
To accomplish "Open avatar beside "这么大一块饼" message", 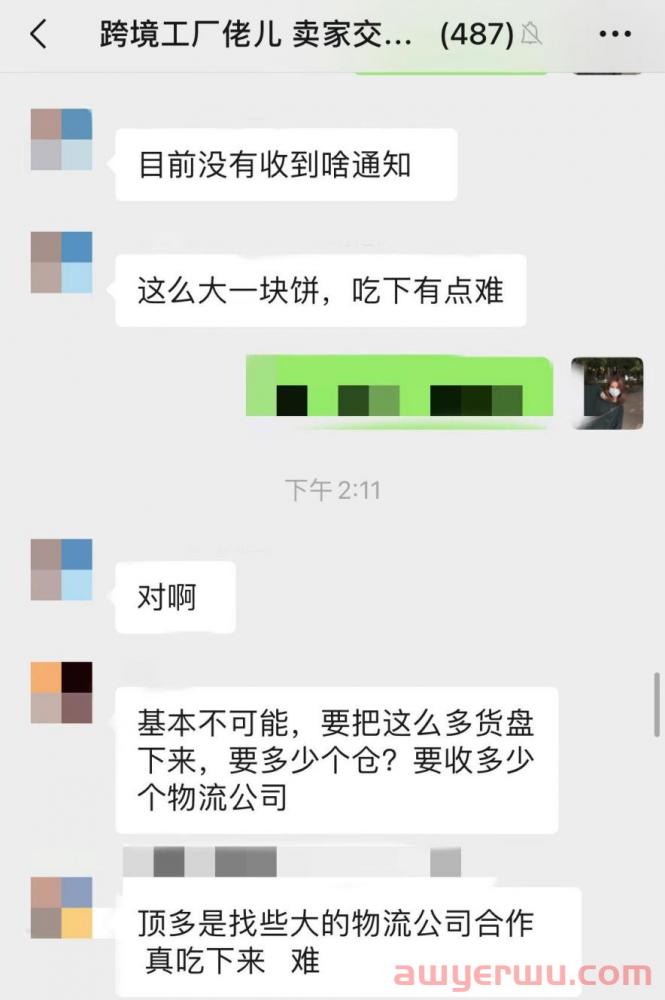I will [x=61, y=262].
